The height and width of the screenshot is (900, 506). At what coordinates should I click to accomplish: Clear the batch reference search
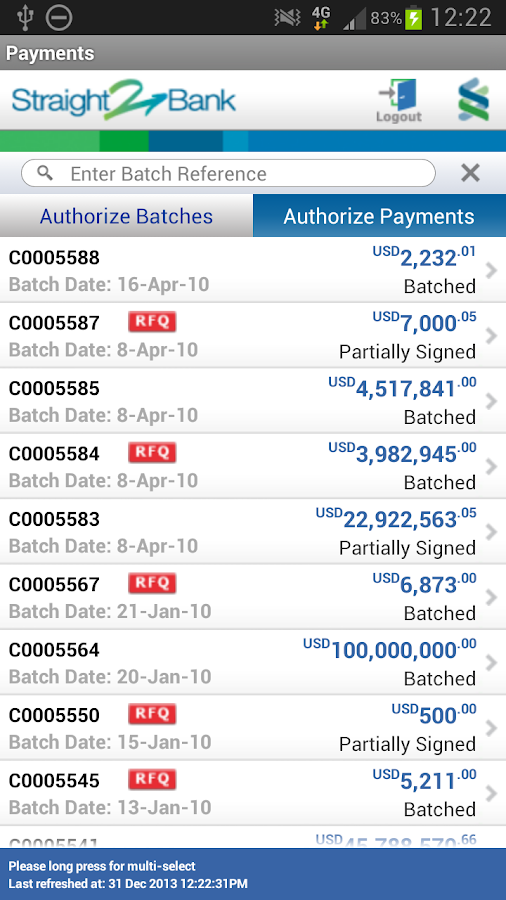(470, 173)
